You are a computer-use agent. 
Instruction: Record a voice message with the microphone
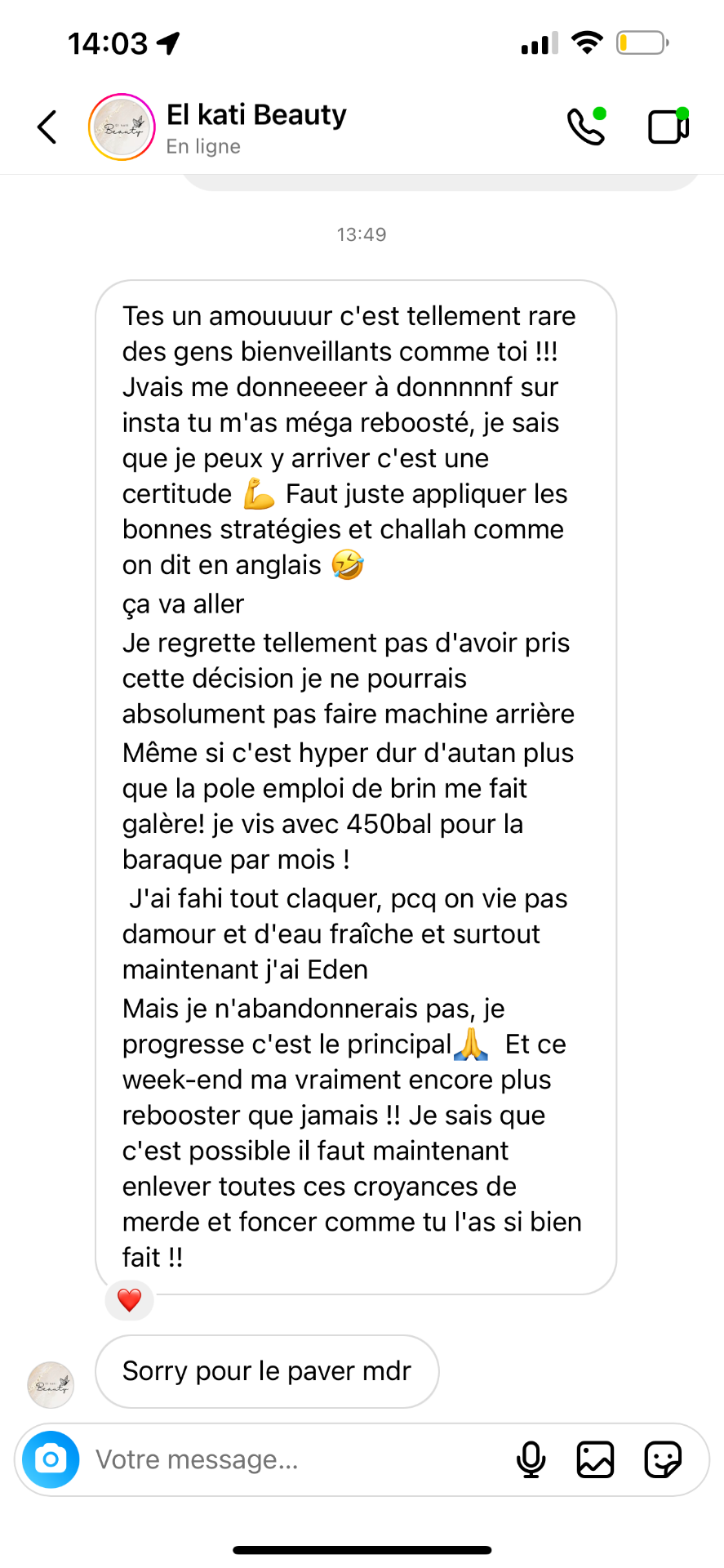tap(531, 1459)
